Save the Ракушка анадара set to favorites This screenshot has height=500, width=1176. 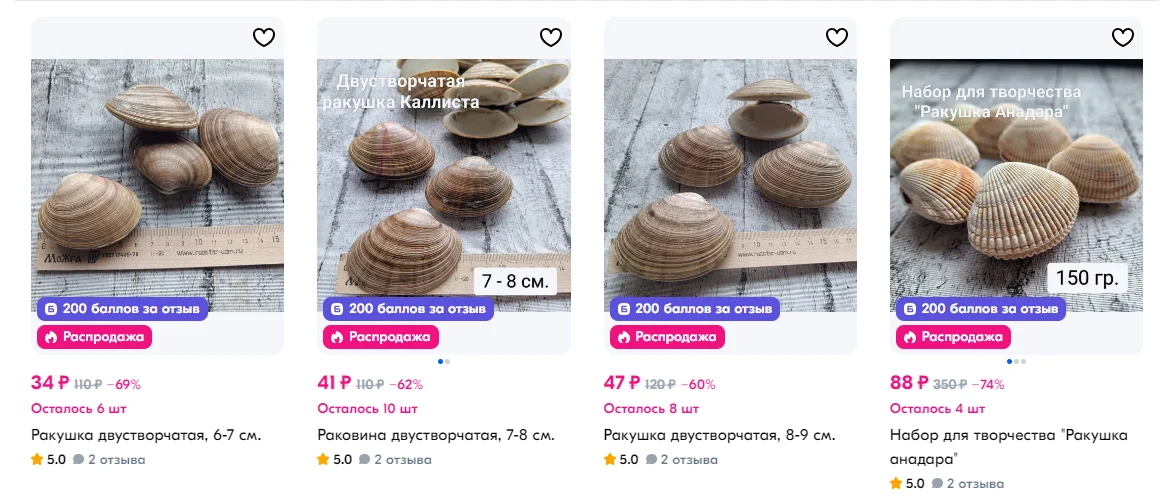1123,37
